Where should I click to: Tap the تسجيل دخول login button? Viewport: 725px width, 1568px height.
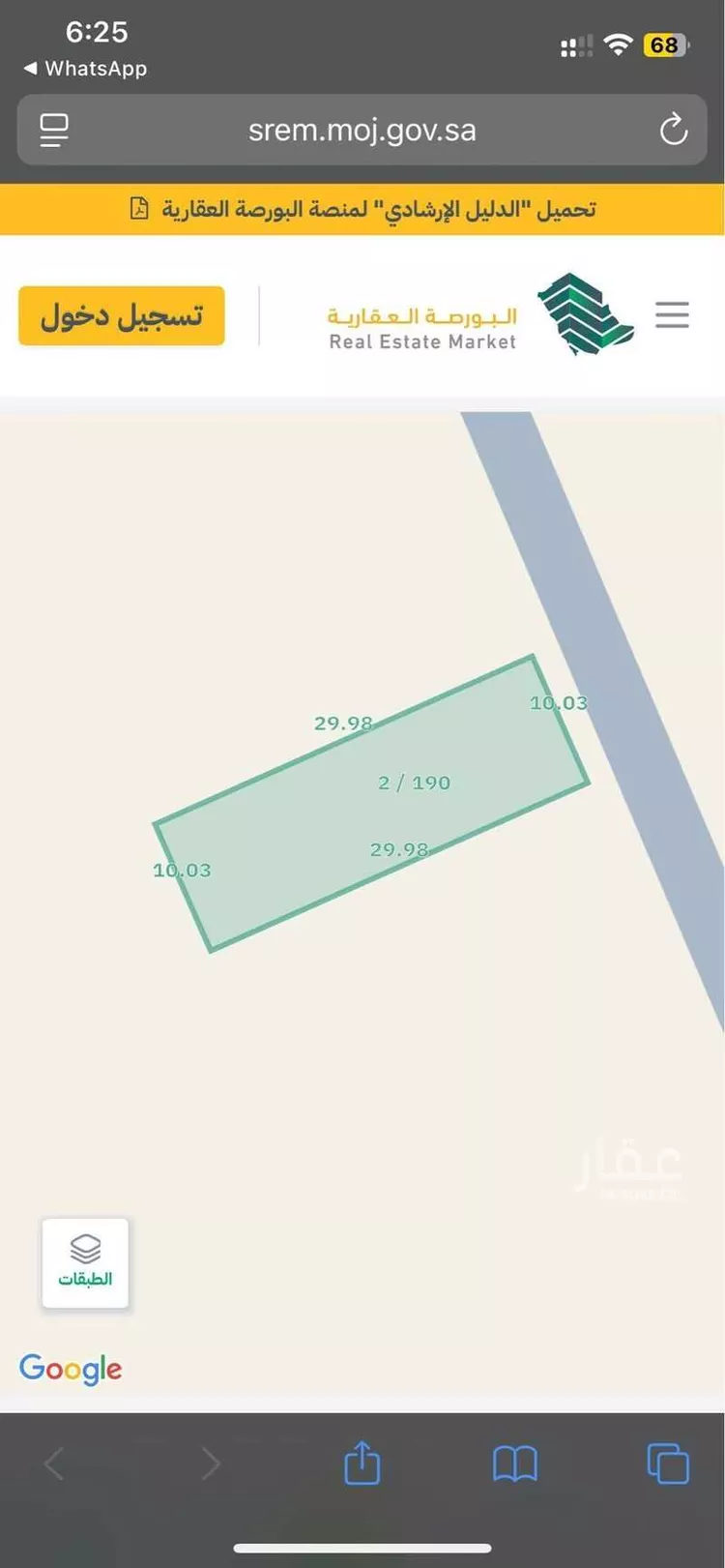pos(122,316)
